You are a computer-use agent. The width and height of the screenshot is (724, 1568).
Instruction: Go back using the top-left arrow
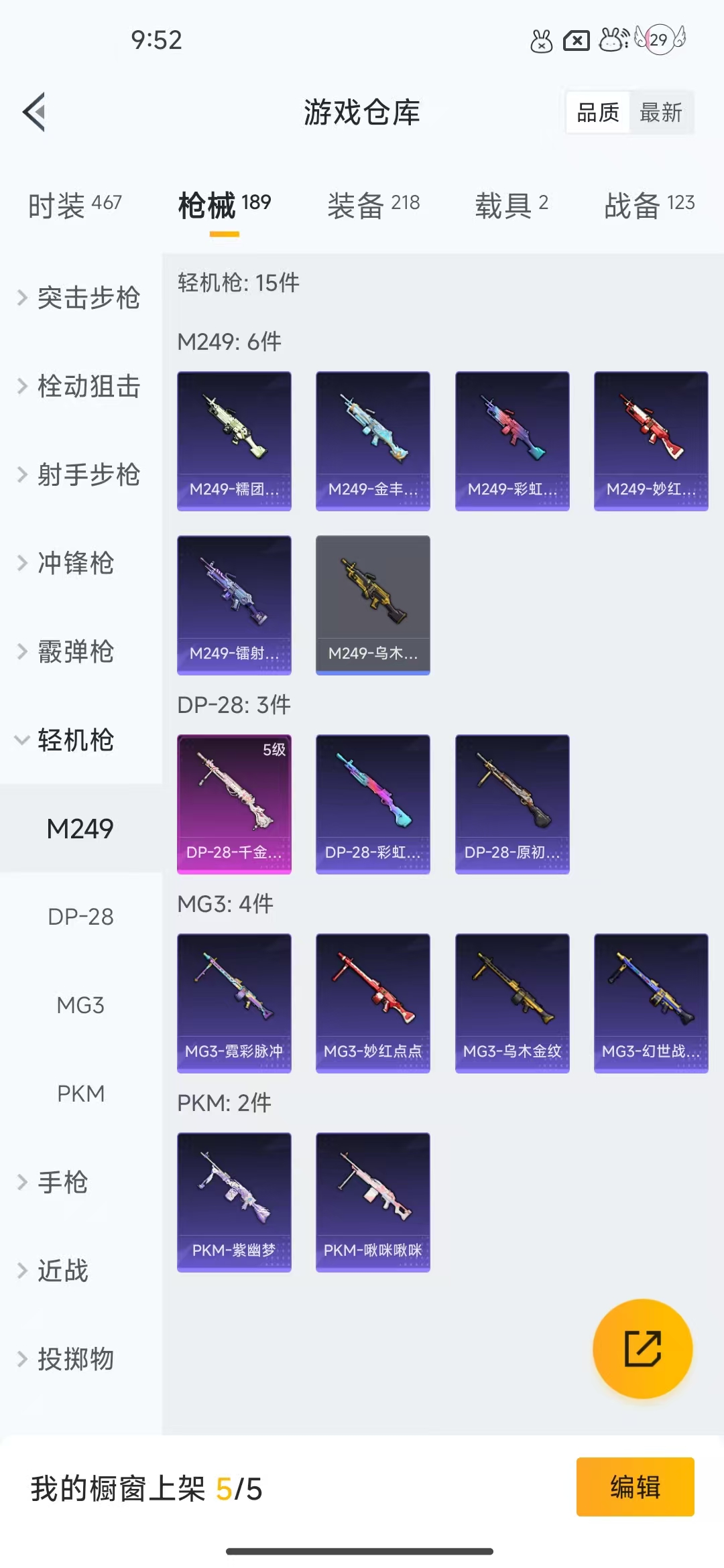pyautogui.click(x=34, y=112)
